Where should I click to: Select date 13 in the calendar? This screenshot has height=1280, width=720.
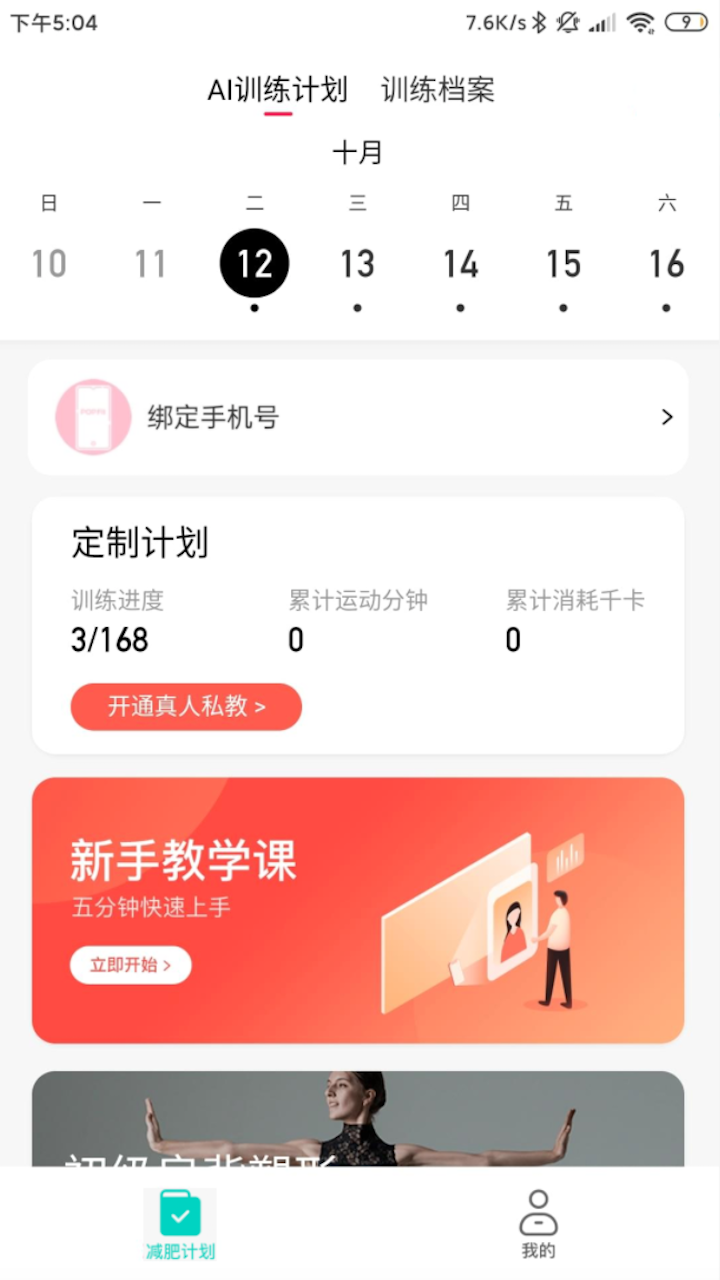click(x=357, y=264)
